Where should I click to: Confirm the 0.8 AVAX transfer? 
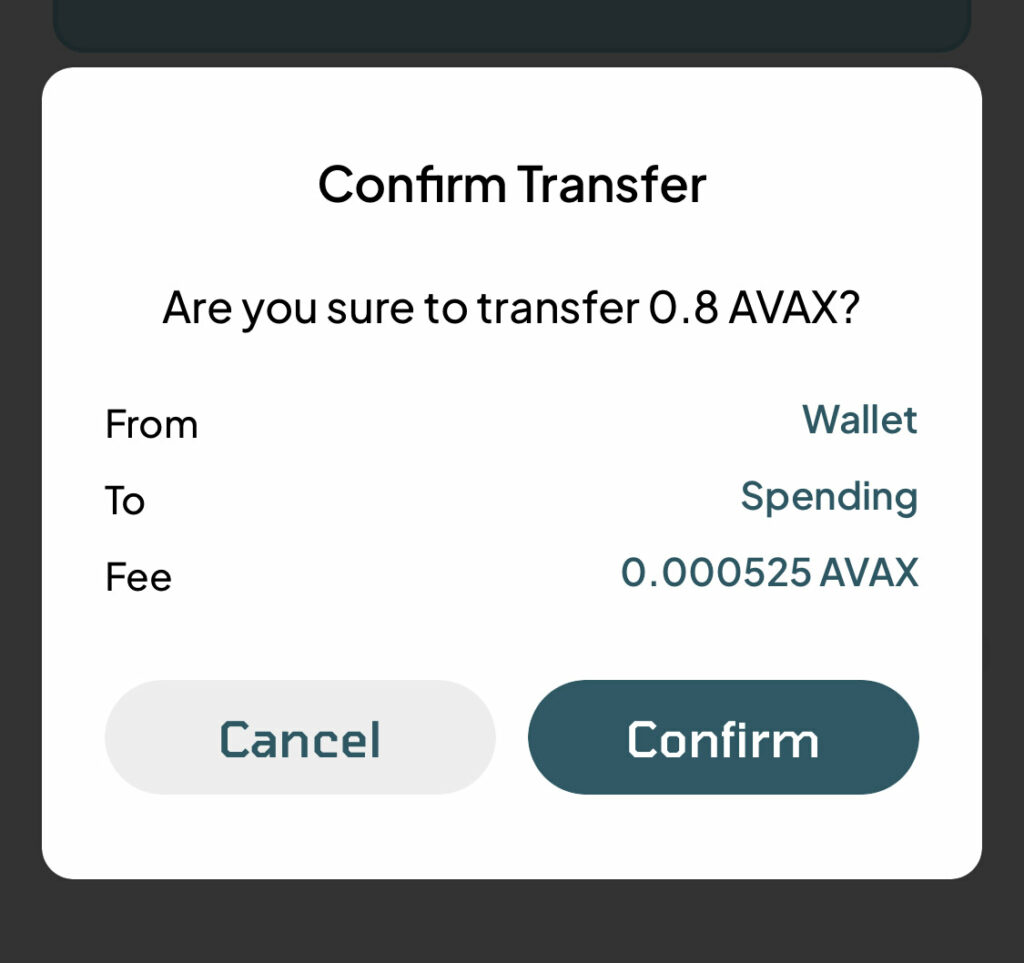click(722, 738)
